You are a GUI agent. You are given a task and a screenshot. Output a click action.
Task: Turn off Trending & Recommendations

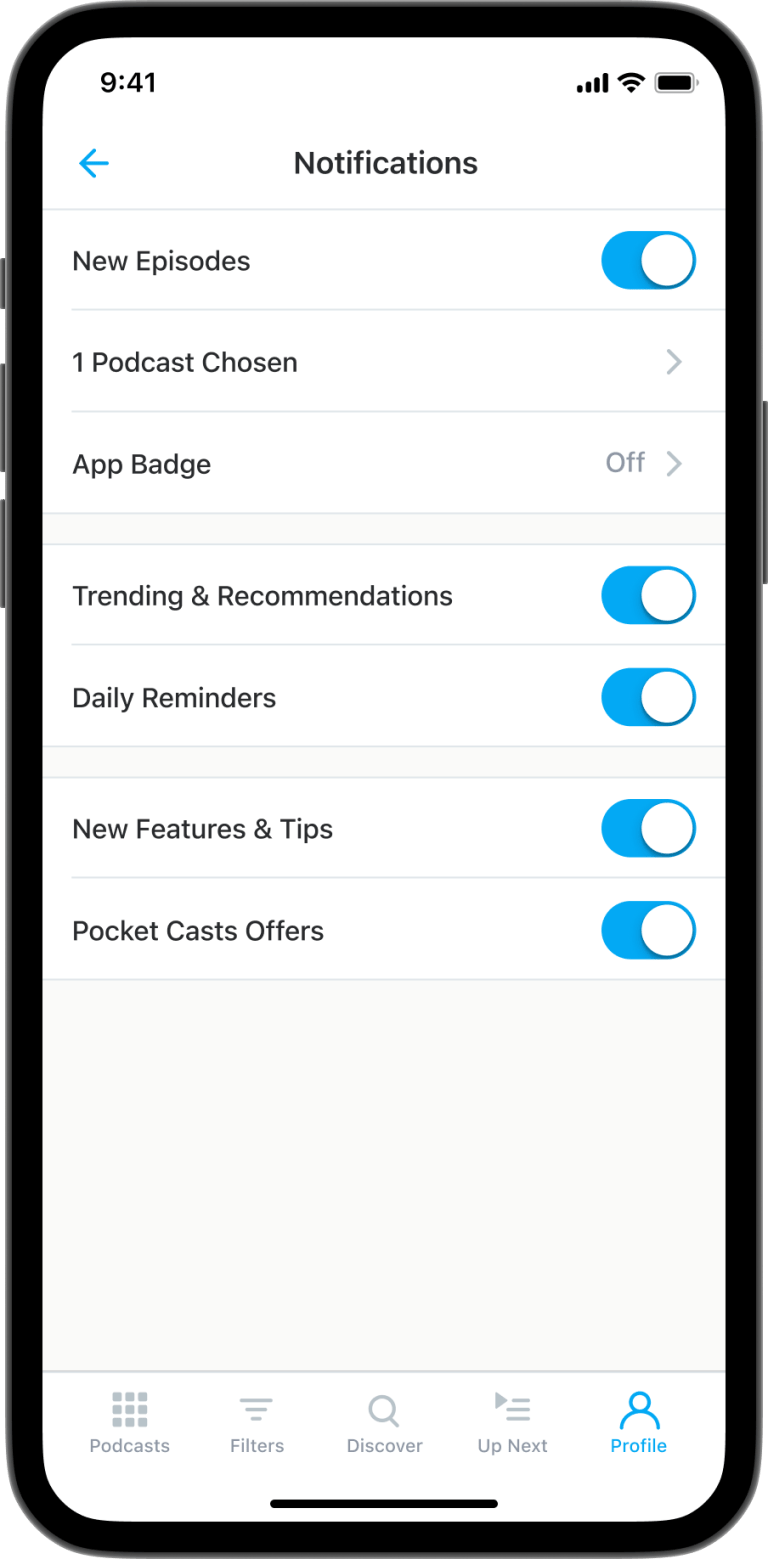(x=648, y=595)
